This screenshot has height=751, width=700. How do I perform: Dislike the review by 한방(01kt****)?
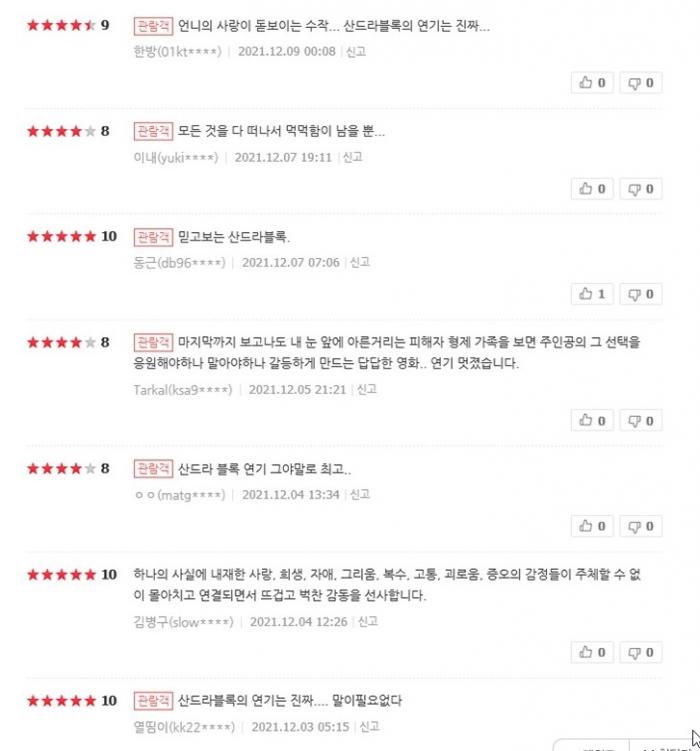click(640, 83)
